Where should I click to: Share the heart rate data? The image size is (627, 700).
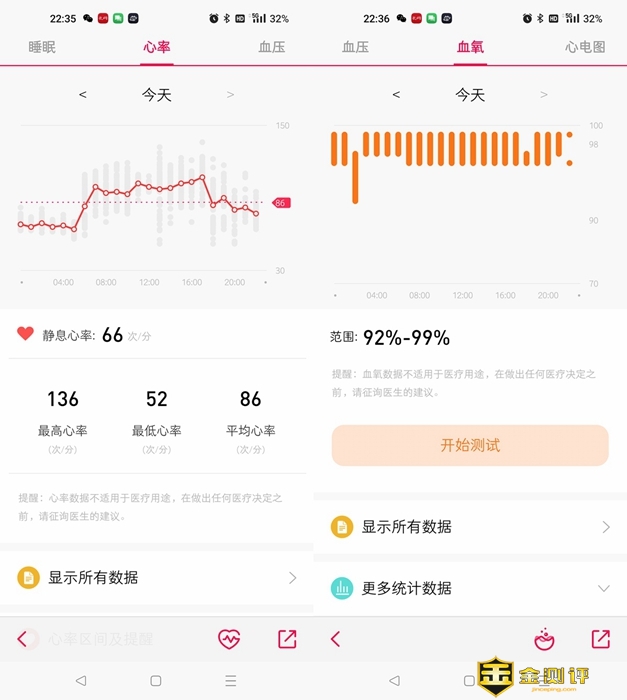point(287,639)
